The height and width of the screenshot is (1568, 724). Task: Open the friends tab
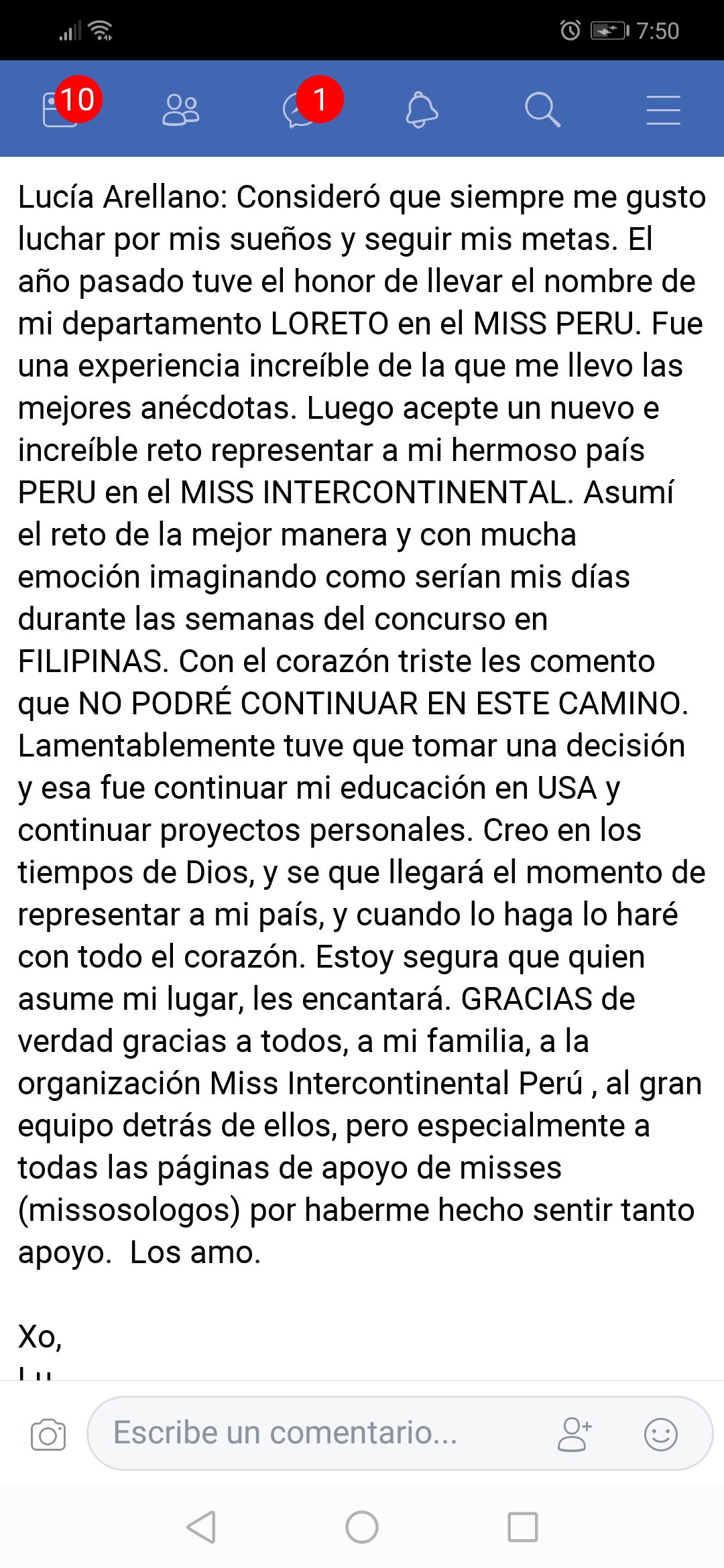coord(181,109)
